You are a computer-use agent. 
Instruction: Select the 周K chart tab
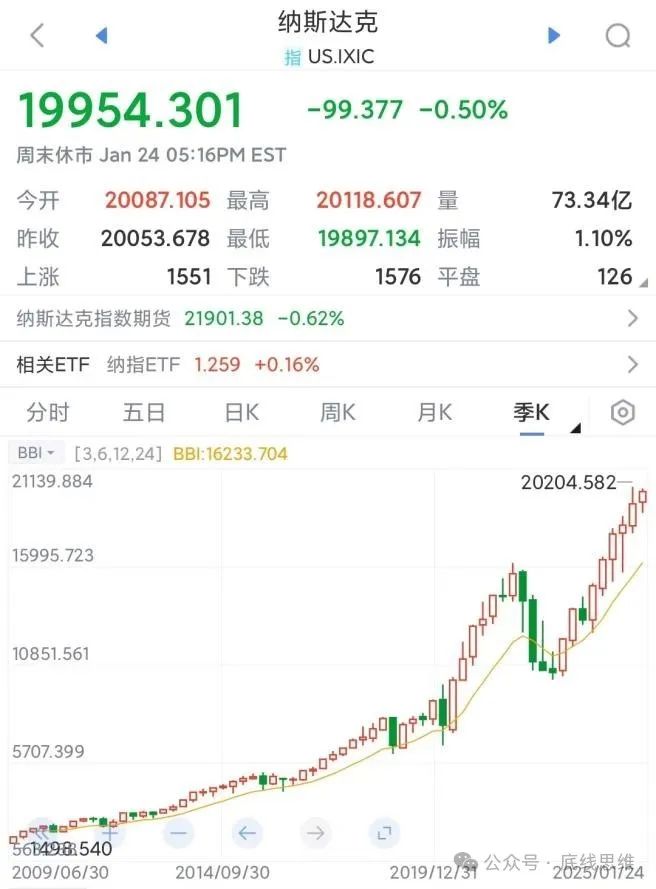337,413
